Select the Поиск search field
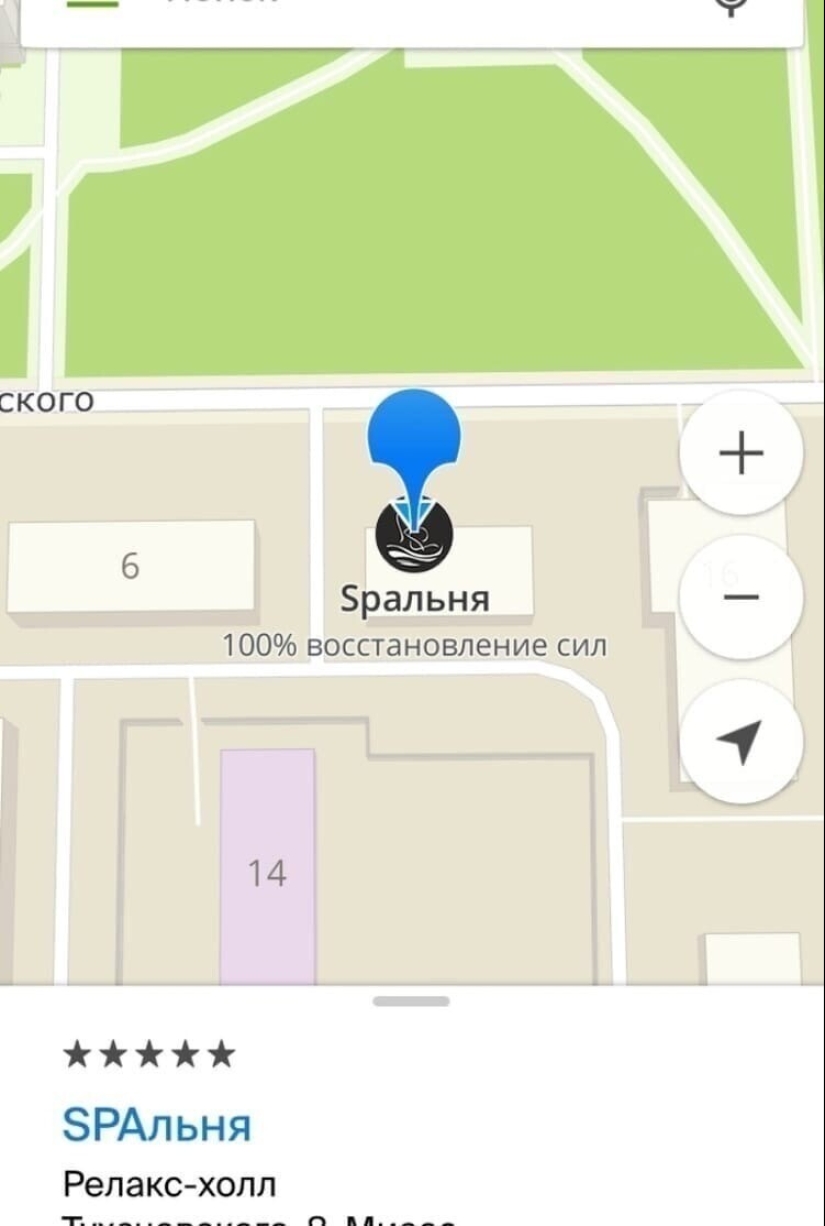Image resolution: width=825 pixels, height=1226 pixels. click(300, 5)
